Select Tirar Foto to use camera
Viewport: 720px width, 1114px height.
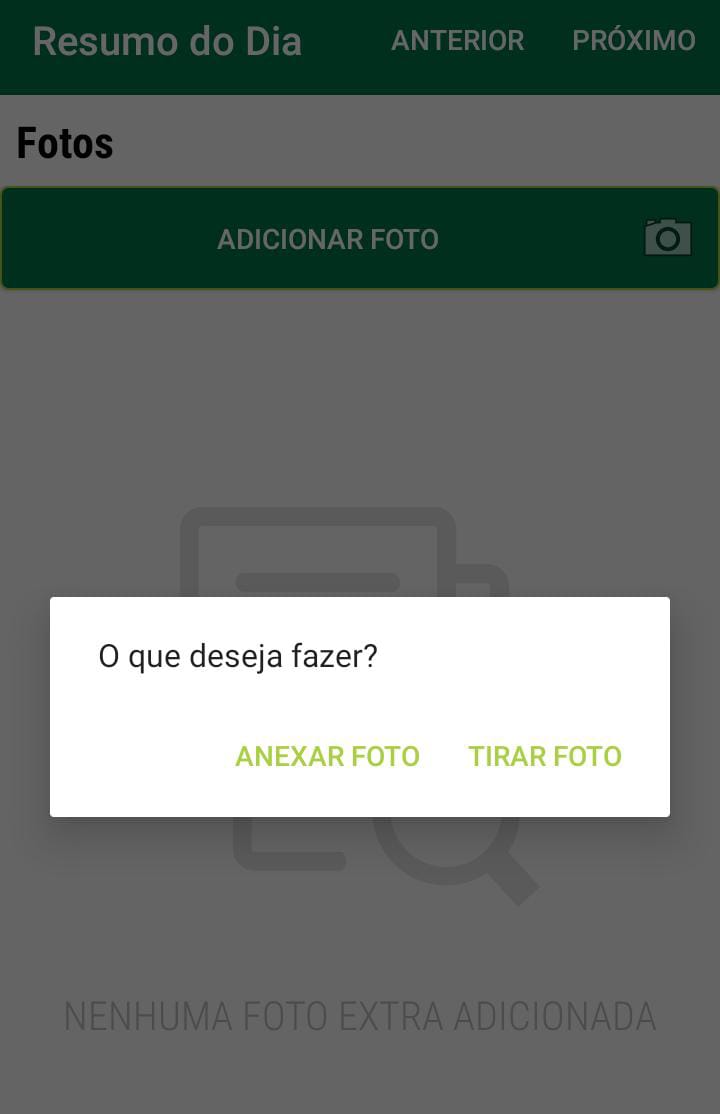point(545,756)
